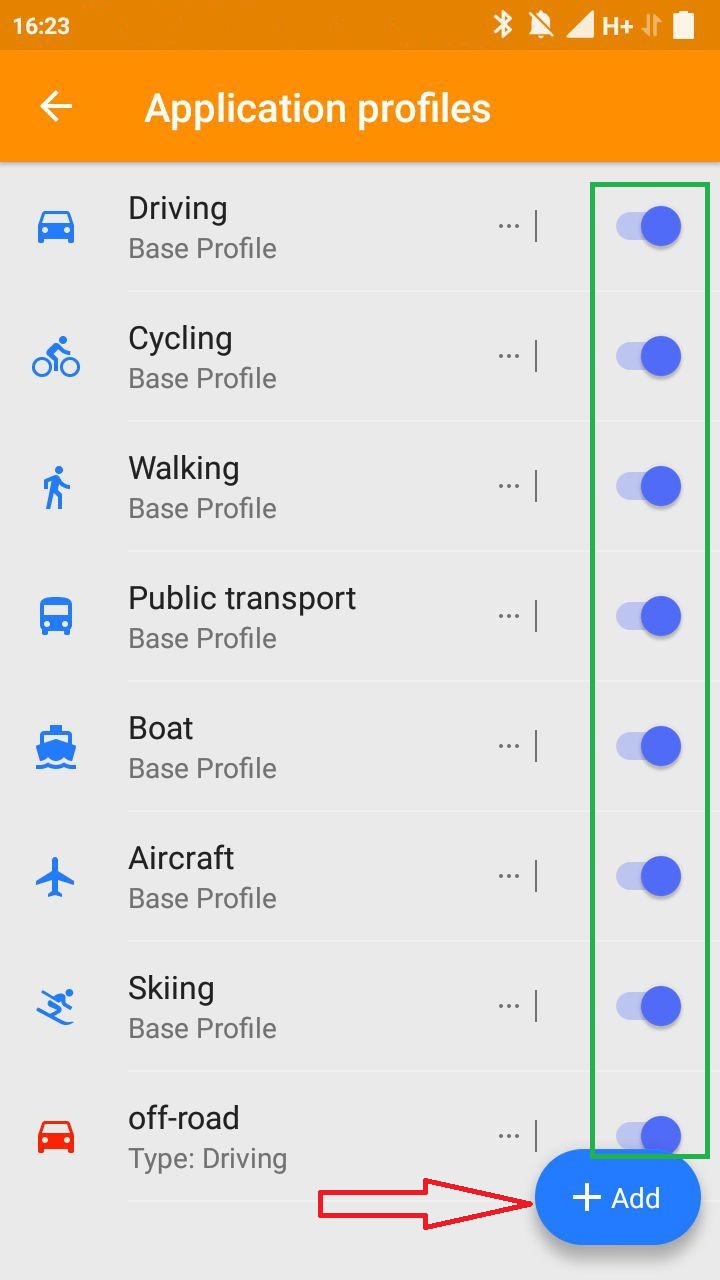Viewport: 720px width, 1280px height.
Task: Toggle the Aircraft profile switch
Action: 649,876
